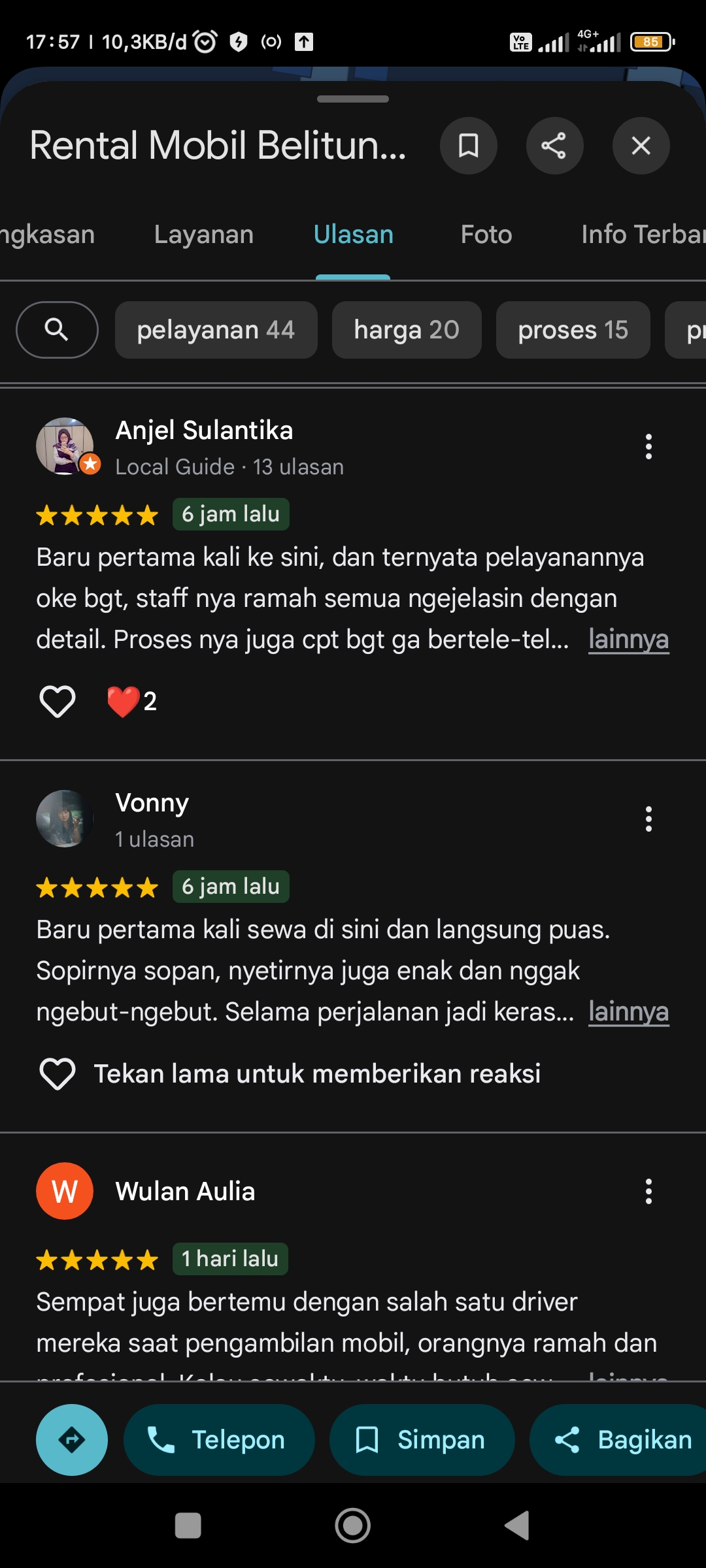Close the Rental Mobil Belitung panel

(641, 146)
